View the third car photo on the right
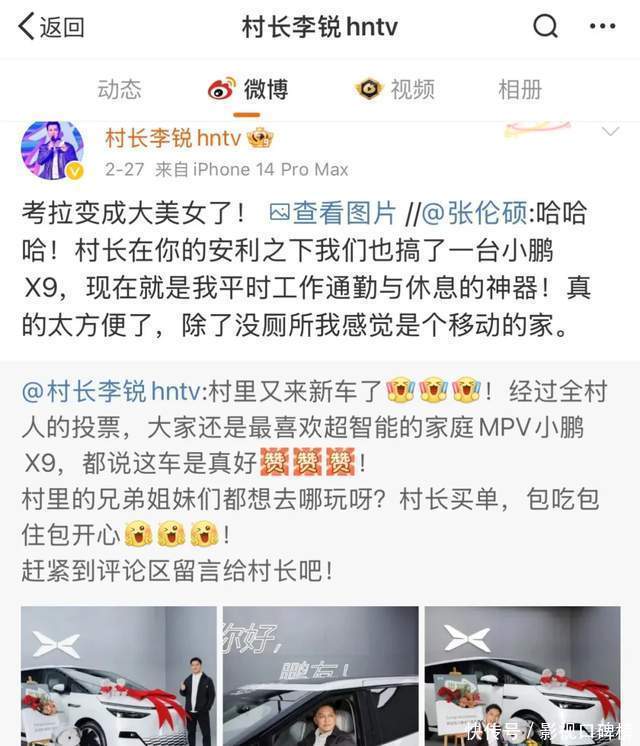This screenshot has height=746, width=640. pos(521,675)
